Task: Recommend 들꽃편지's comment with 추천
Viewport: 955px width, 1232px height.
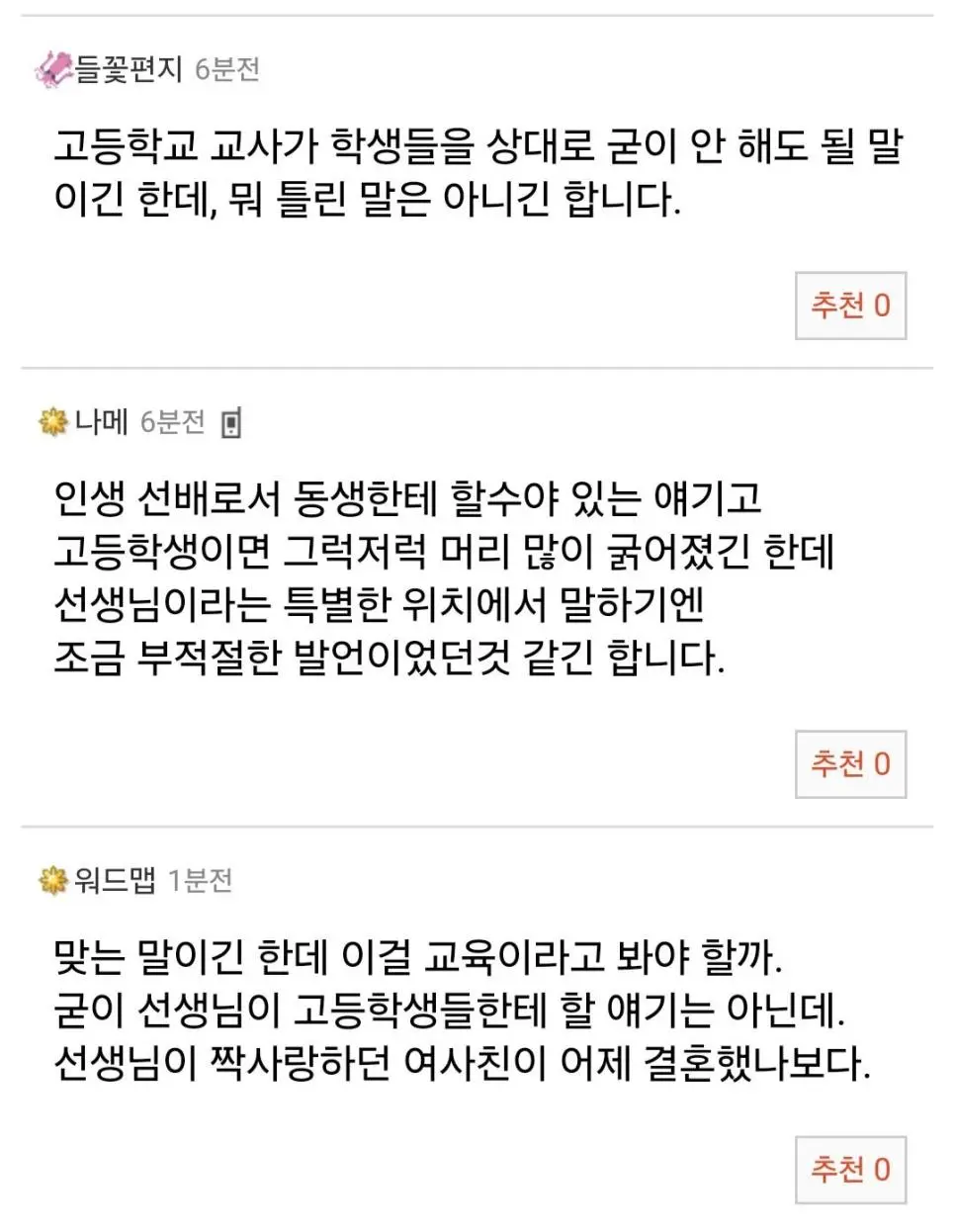Action: (850, 306)
